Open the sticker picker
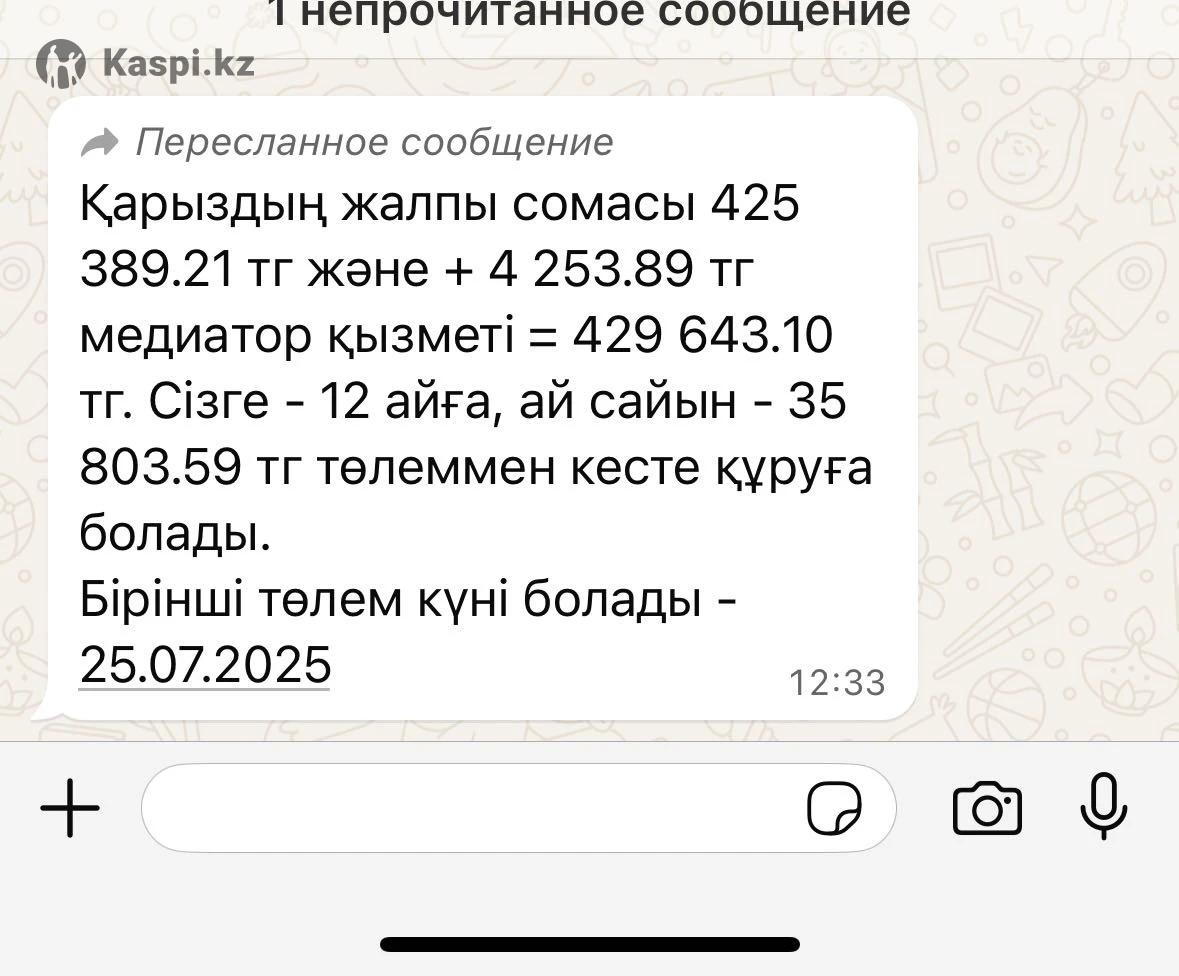Screen dimensions: 1179x976 tap(834, 808)
